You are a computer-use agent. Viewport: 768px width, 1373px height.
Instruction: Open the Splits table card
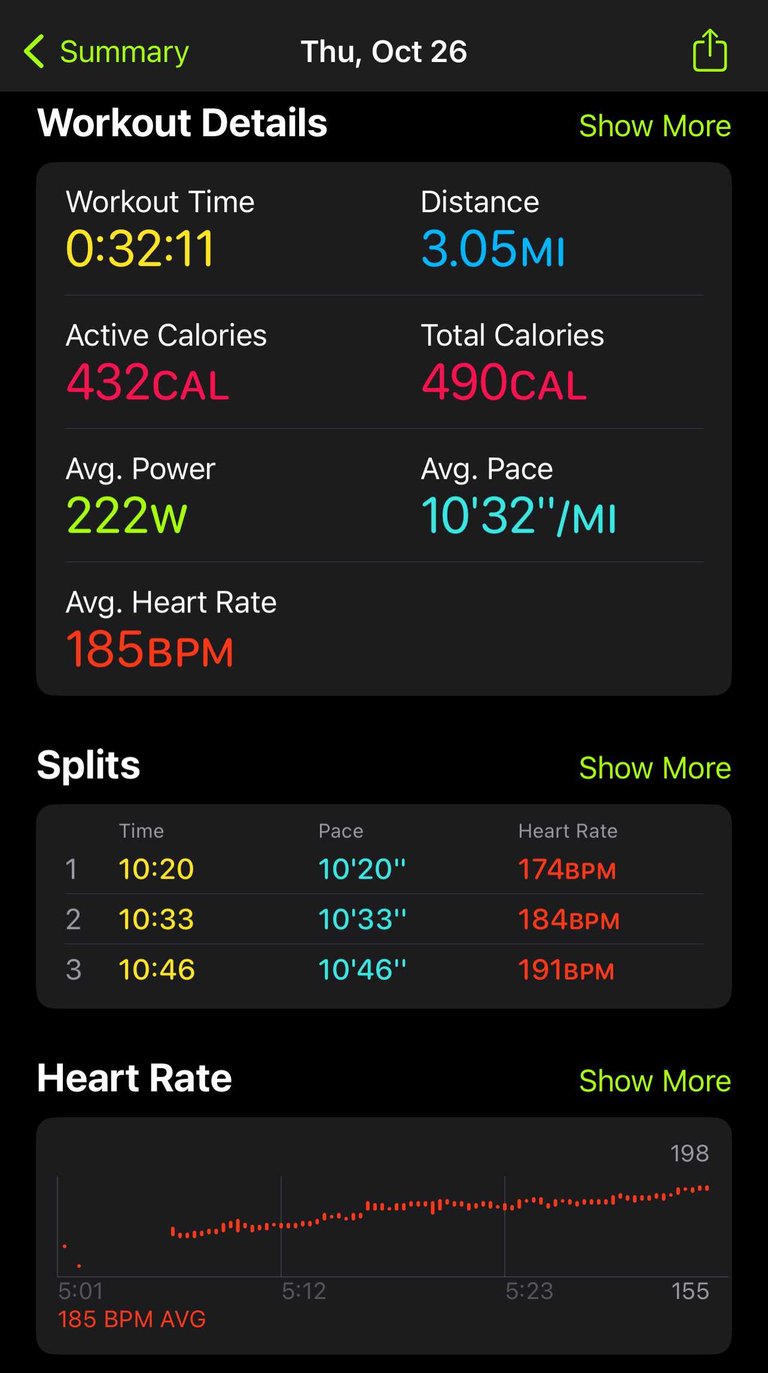click(x=384, y=906)
